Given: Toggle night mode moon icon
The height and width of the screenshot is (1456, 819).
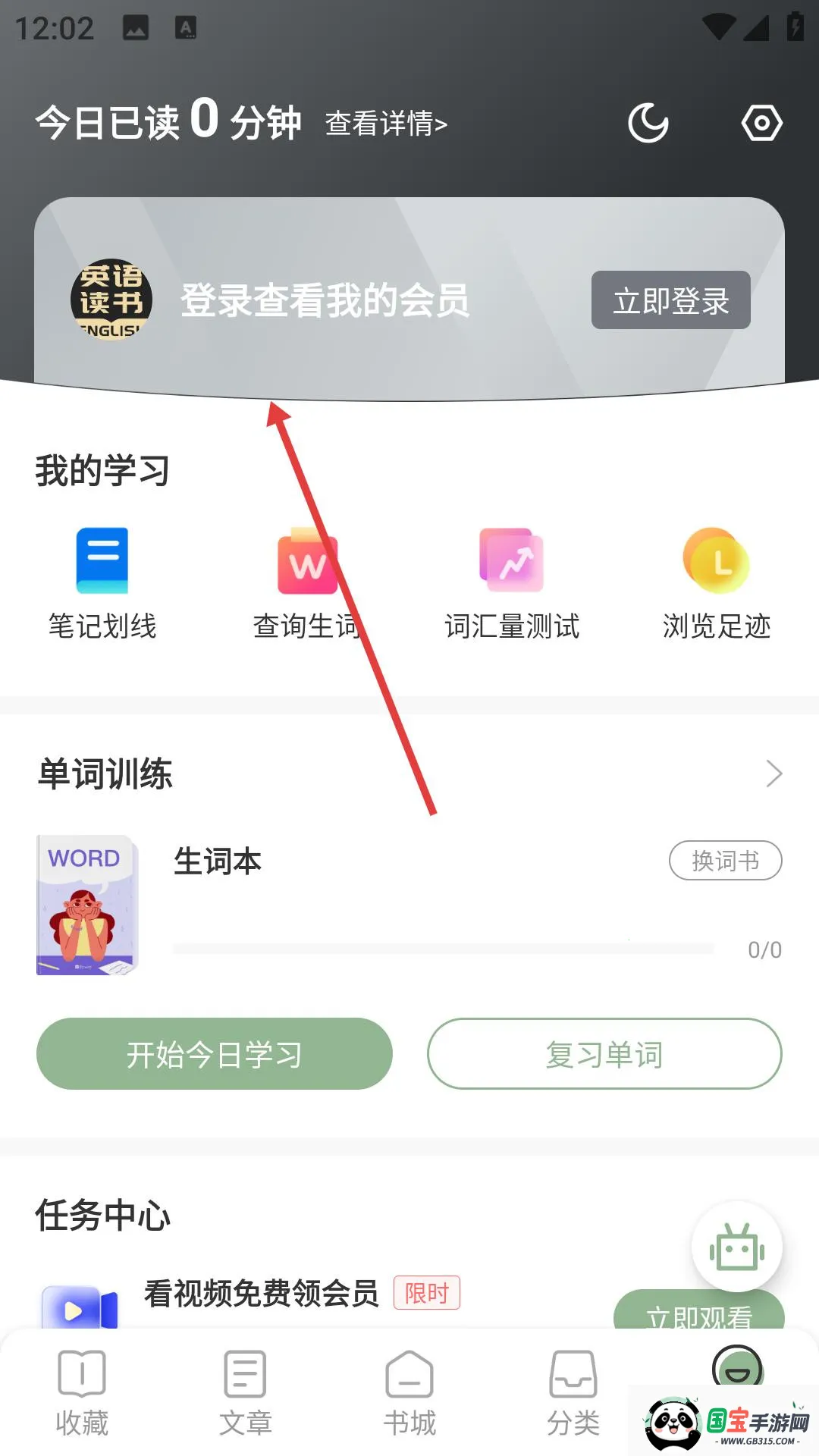Looking at the screenshot, I should click(648, 124).
